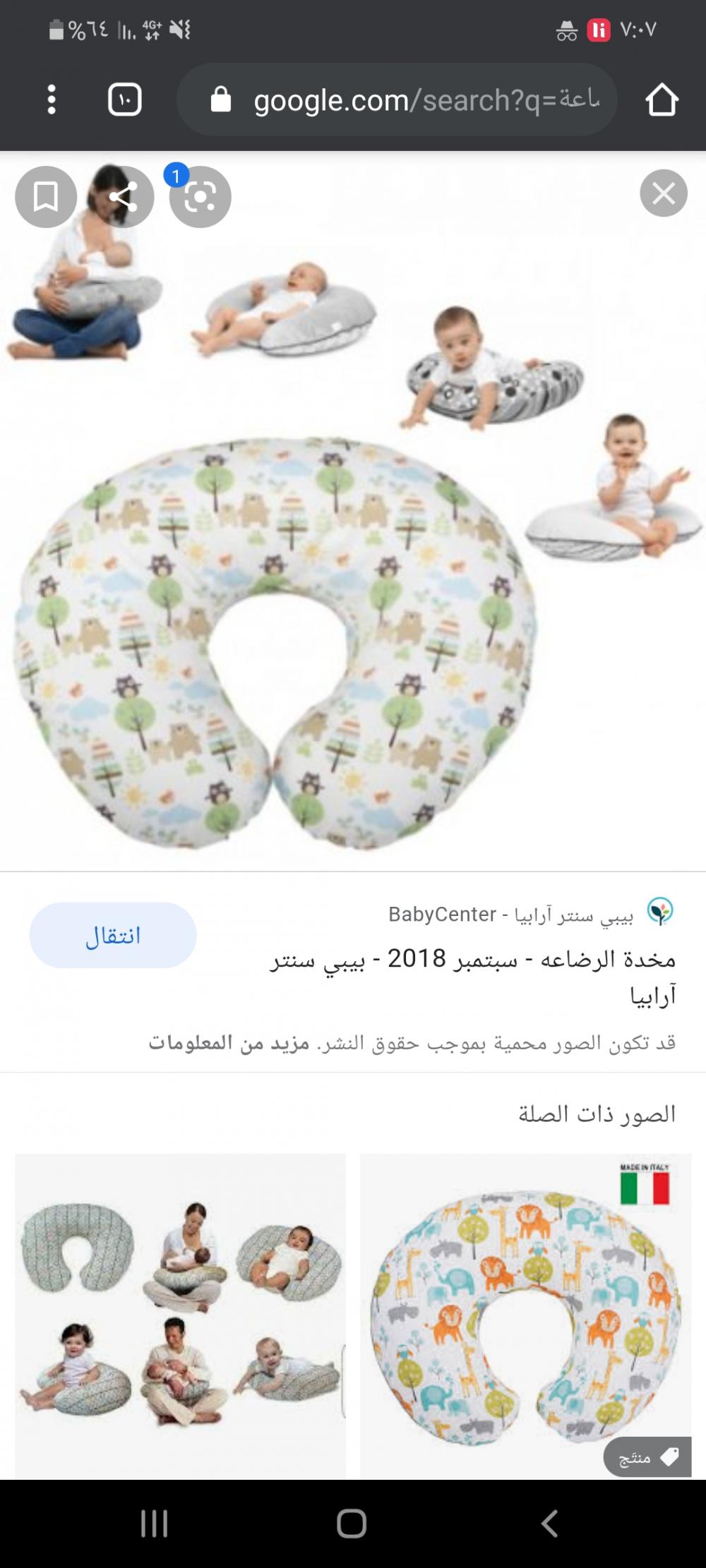Go back with the system back button

549,1524
